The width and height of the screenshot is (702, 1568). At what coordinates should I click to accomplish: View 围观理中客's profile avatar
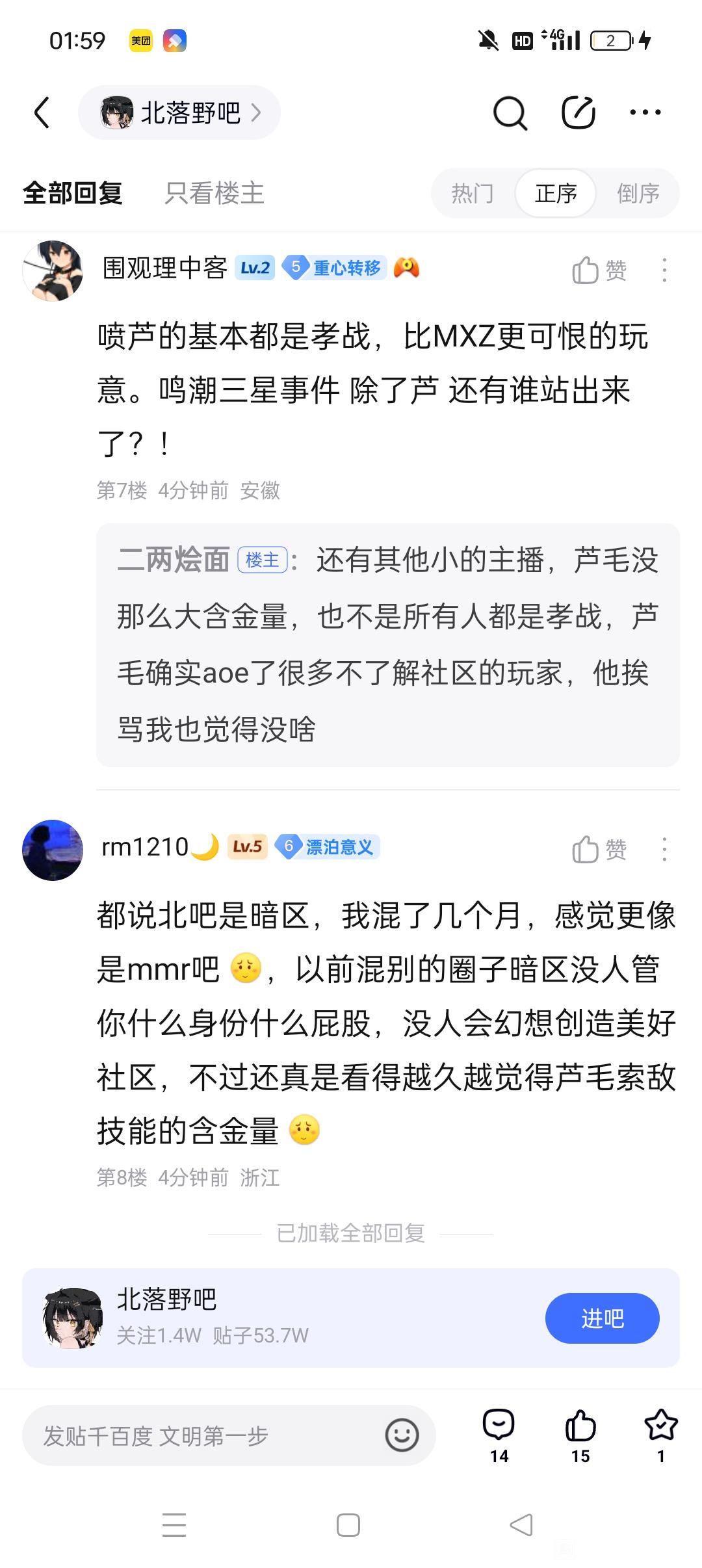point(53,270)
